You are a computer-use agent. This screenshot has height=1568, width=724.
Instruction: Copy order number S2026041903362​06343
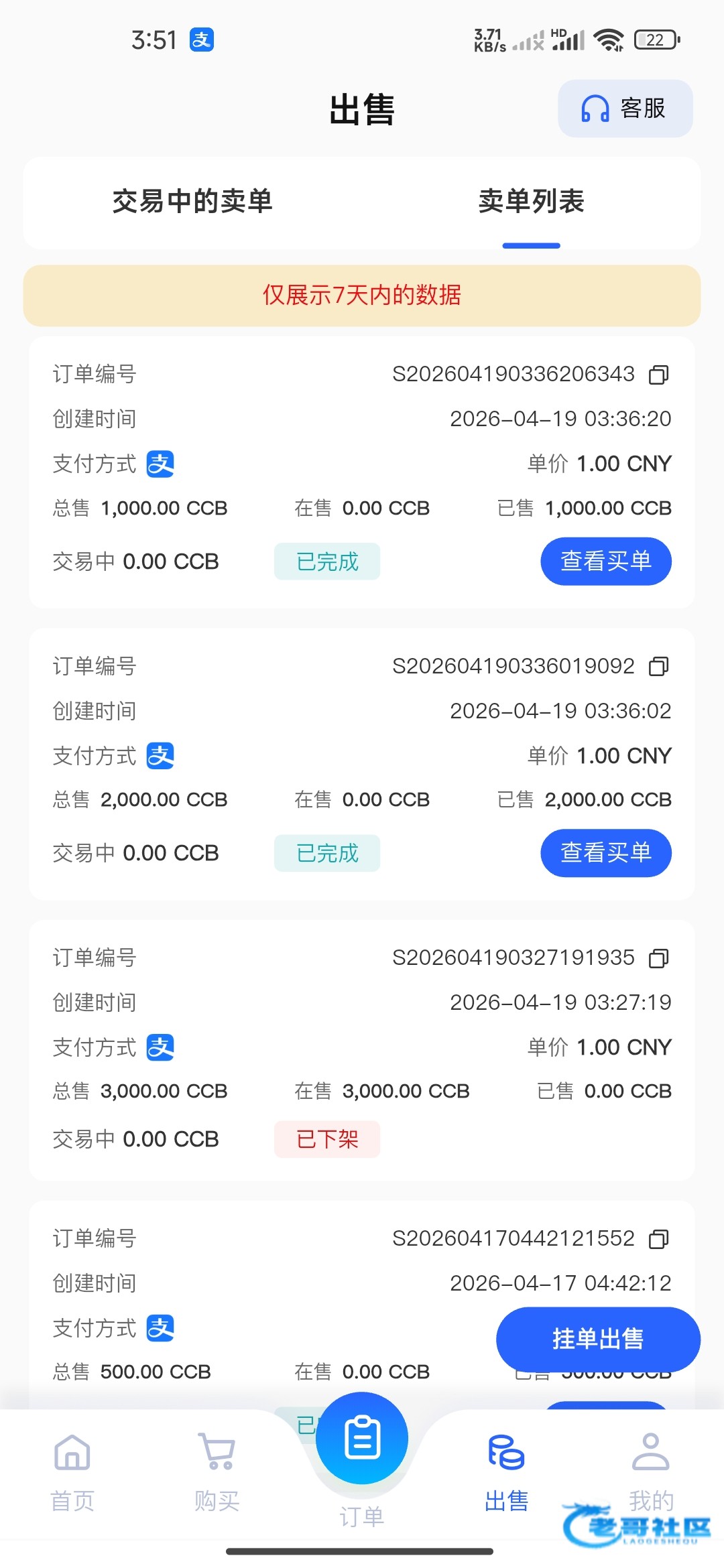click(x=659, y=375)
